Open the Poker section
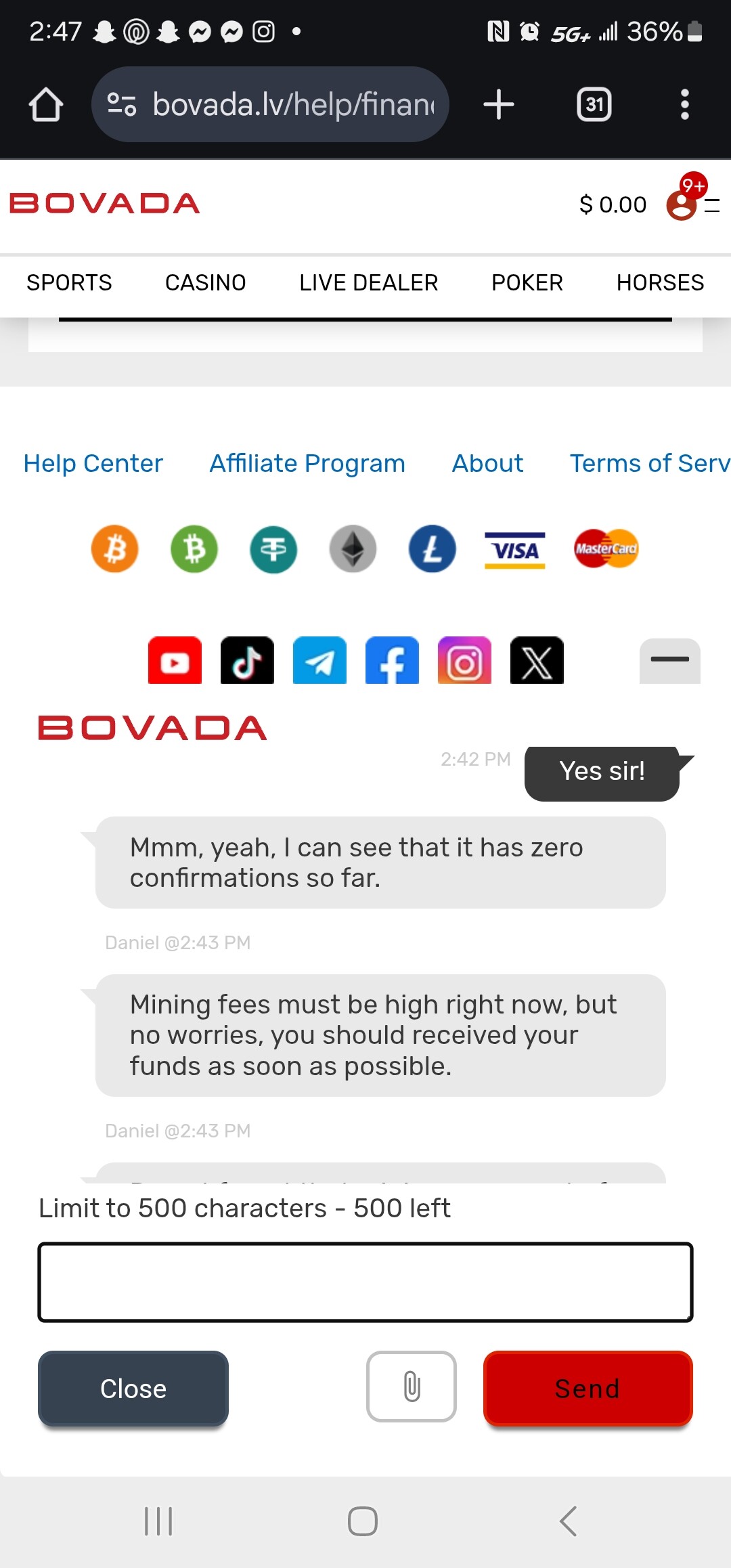This screenshot has height=1568, width=731. pyautogui.click(x=527, y=282)
